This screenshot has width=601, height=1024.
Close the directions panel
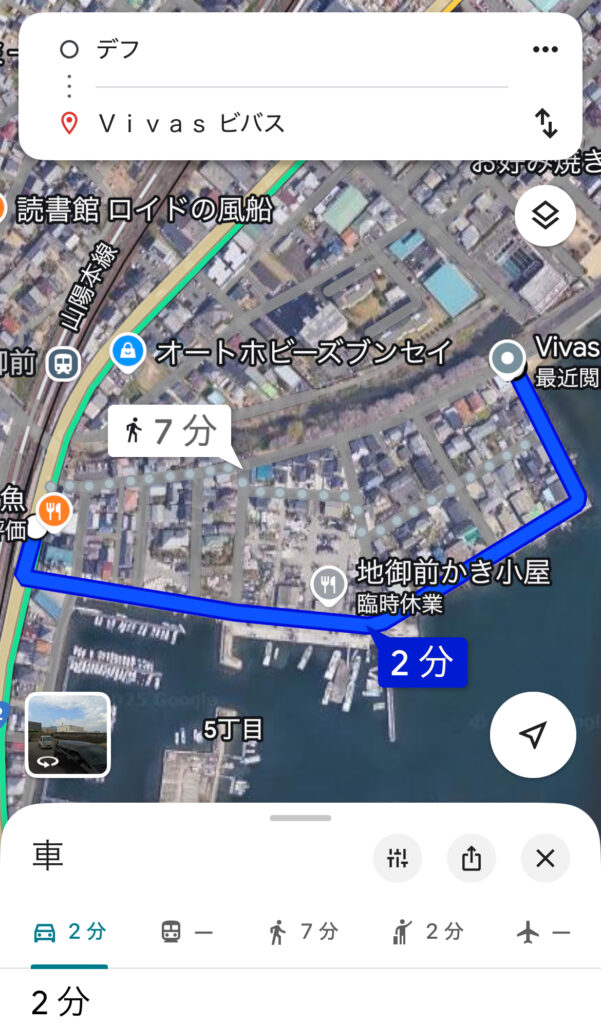[545, 858]
